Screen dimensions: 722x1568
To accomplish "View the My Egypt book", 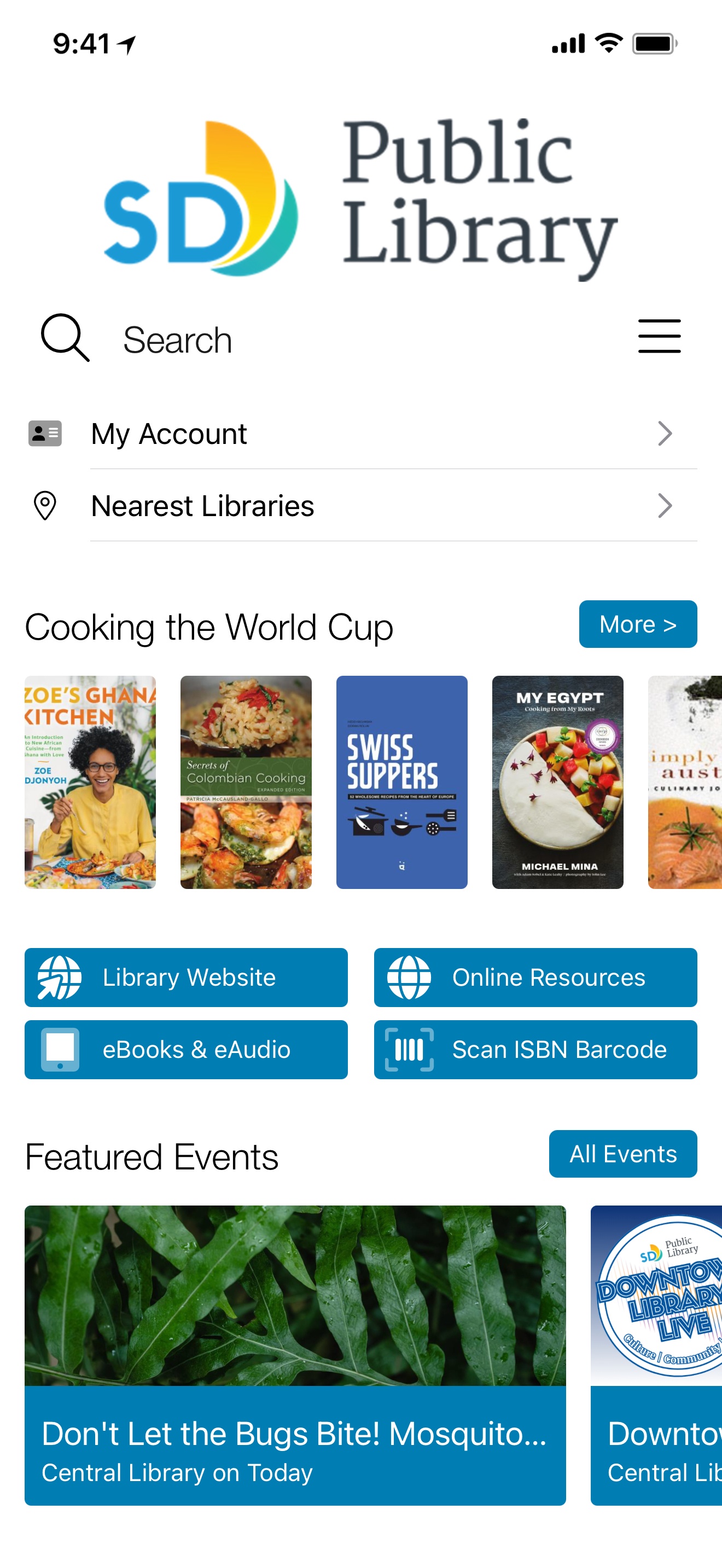I will tap(557, 782).
